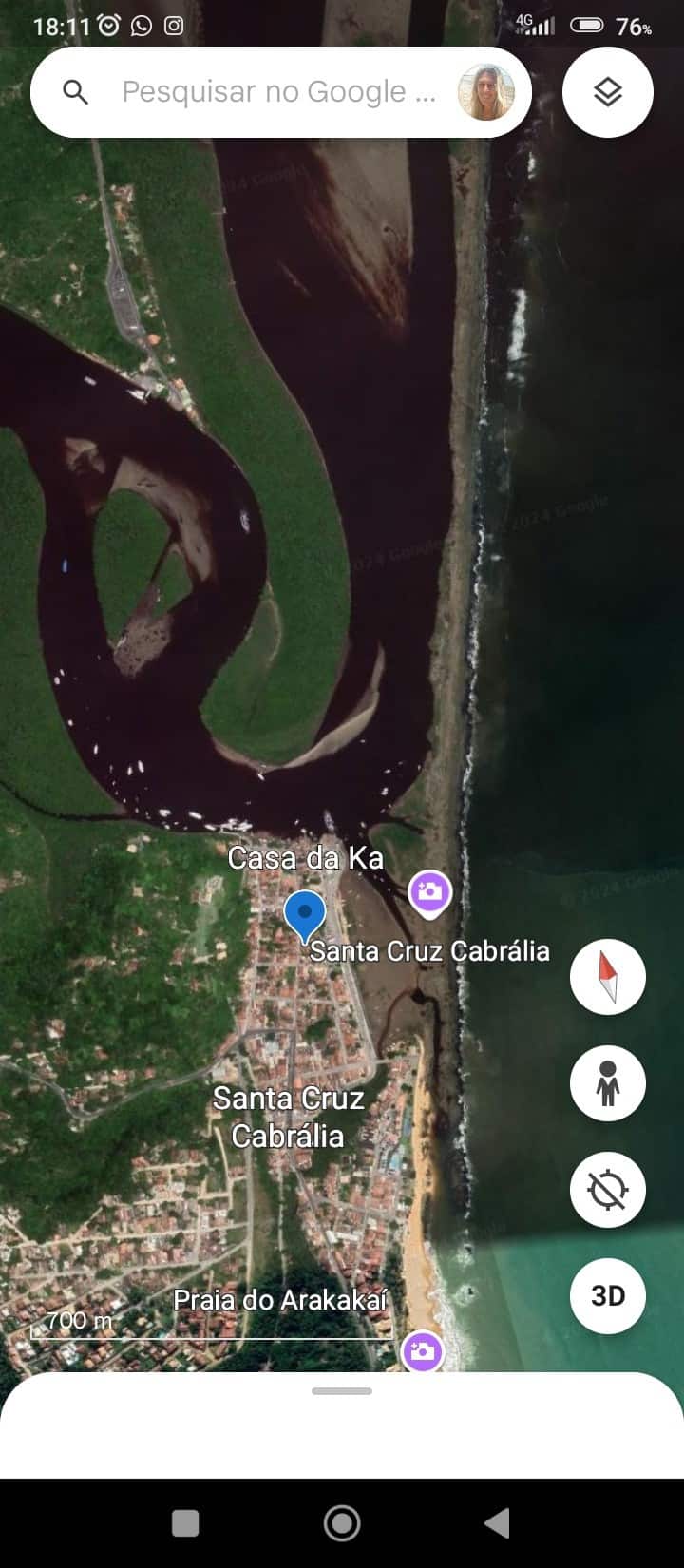Go to the home screen

tap(342, 1523)
